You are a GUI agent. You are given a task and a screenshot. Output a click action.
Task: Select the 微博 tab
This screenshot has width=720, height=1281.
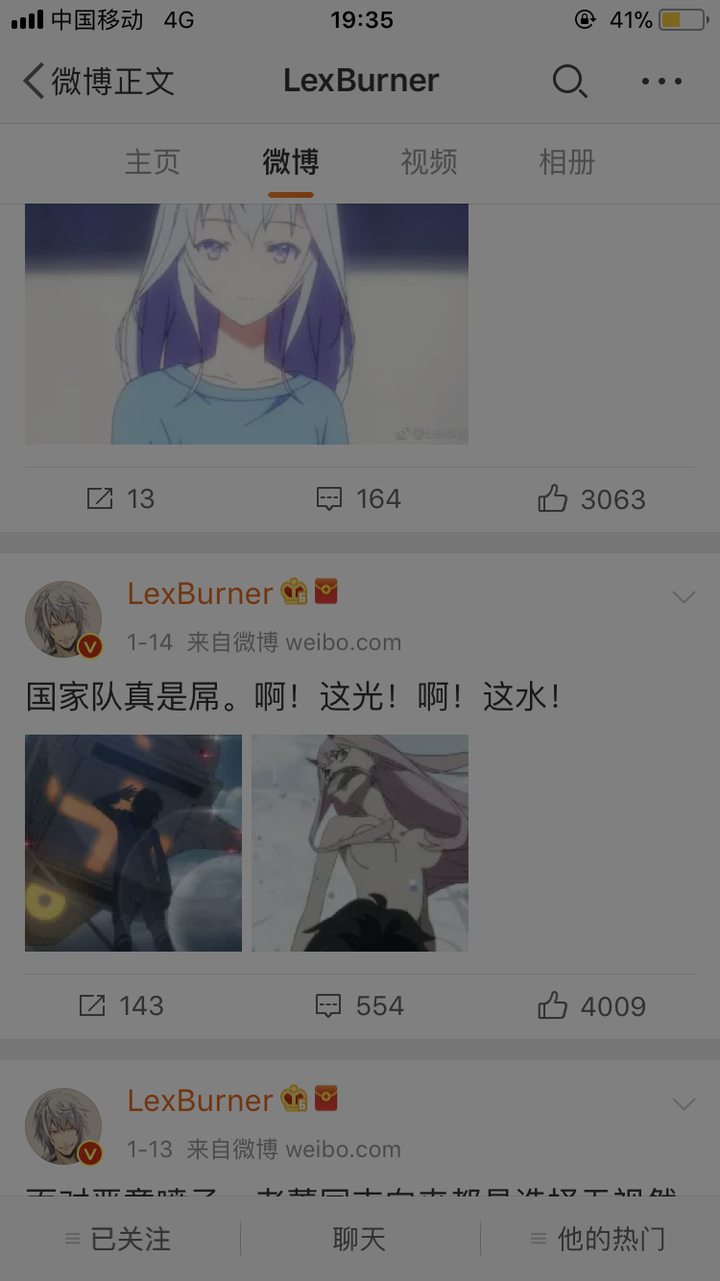(290, 162)
